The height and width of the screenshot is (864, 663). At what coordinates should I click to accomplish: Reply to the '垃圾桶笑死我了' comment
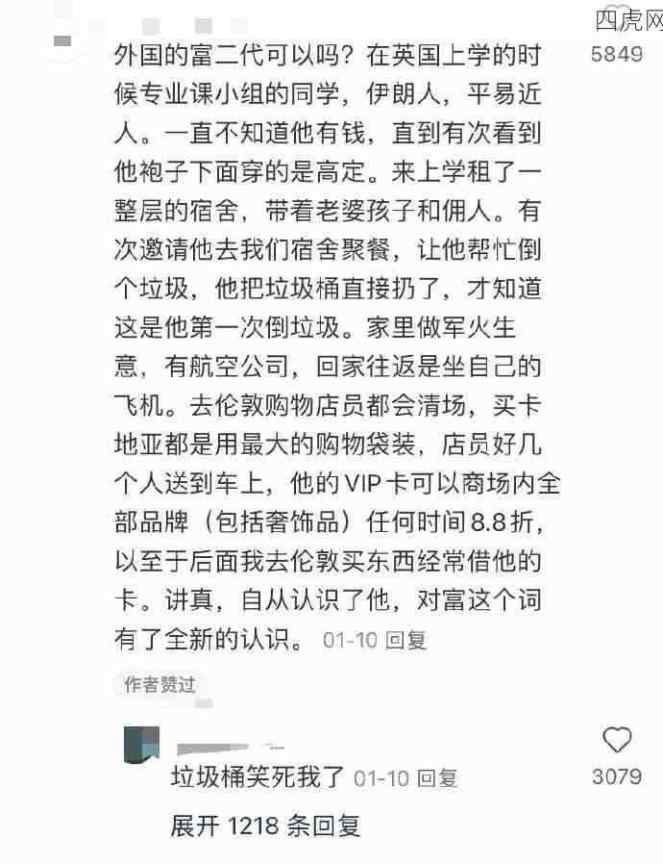[435, 777]
